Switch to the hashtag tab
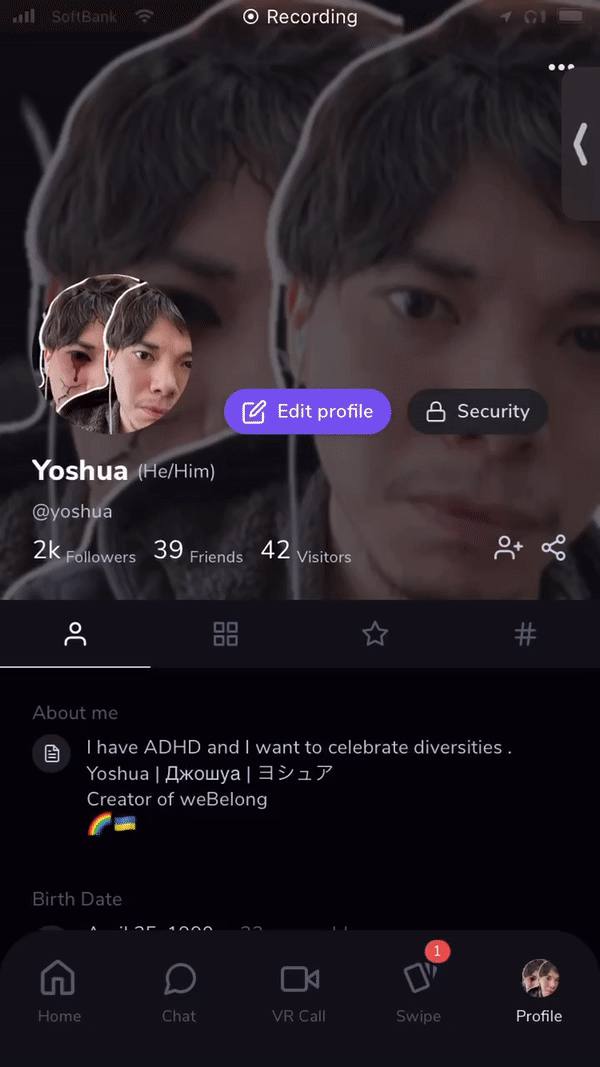This screenshot has height=1067, width=600. [525, 634]
